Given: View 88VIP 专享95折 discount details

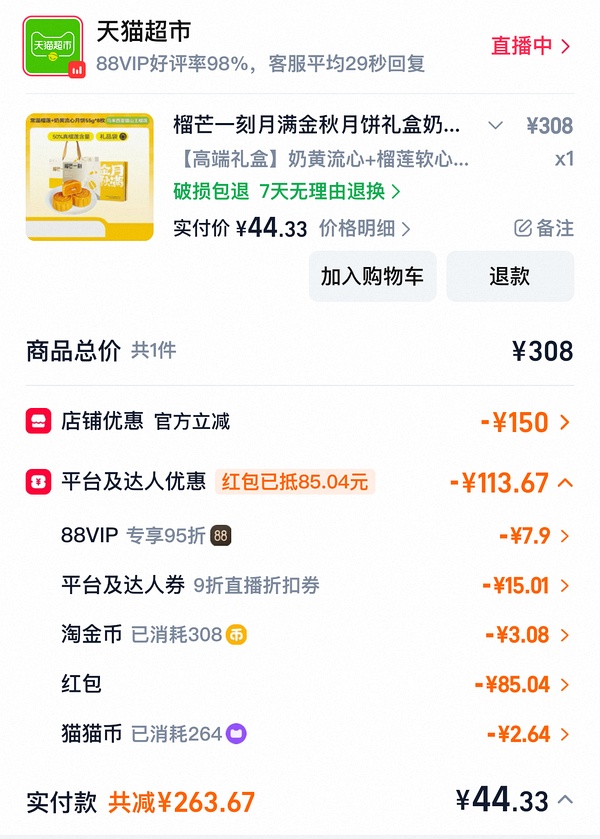Looking at the screenshot, I should coord(317,536).
